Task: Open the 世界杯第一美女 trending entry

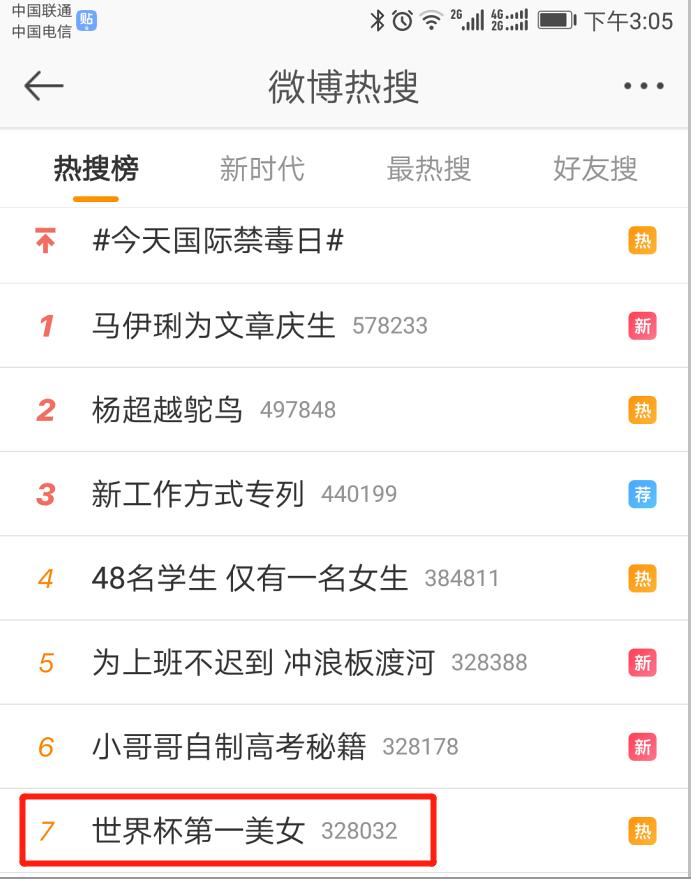Action: (198, 831)
